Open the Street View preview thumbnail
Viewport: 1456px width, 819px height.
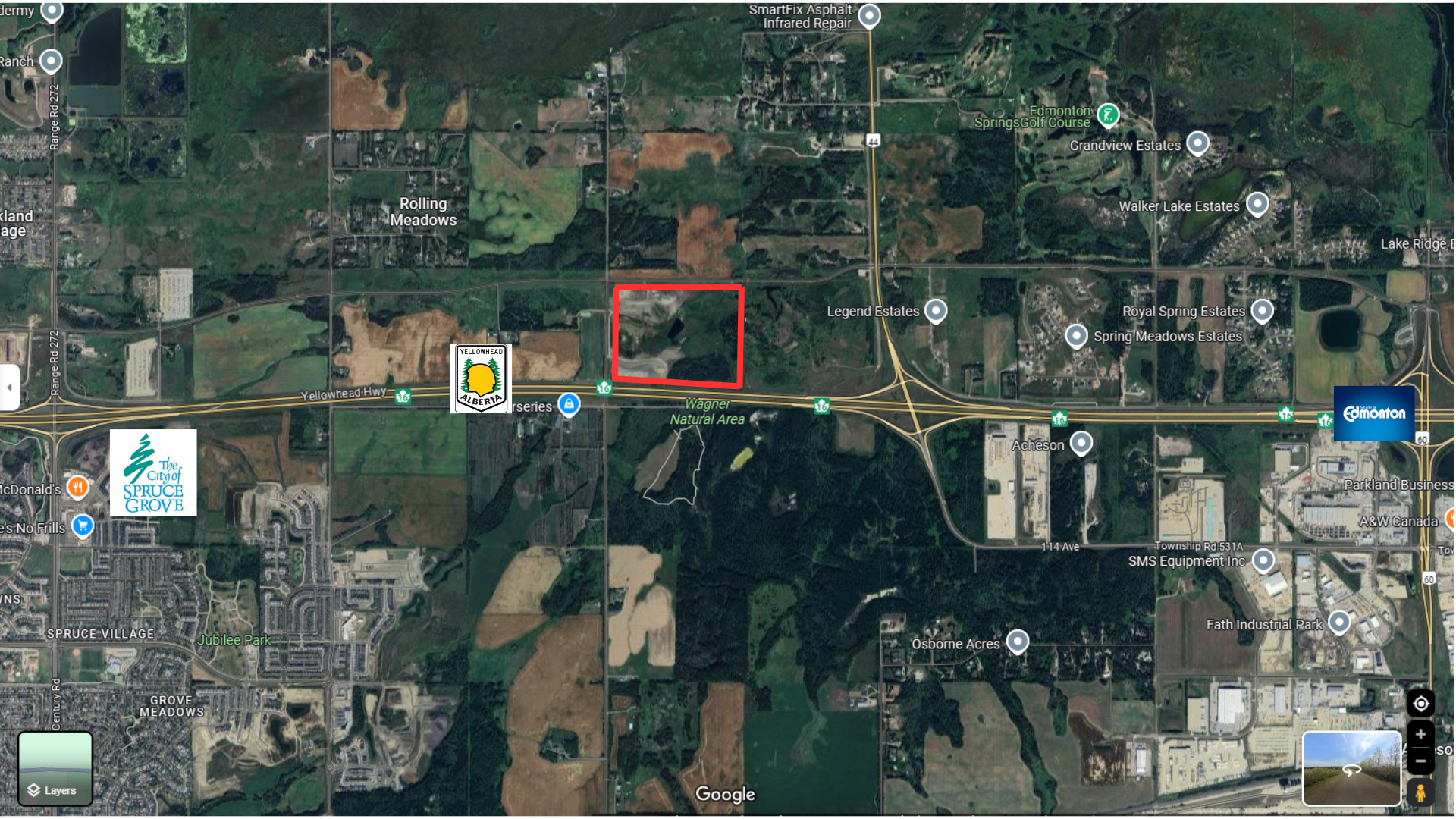pos(1351,768)
